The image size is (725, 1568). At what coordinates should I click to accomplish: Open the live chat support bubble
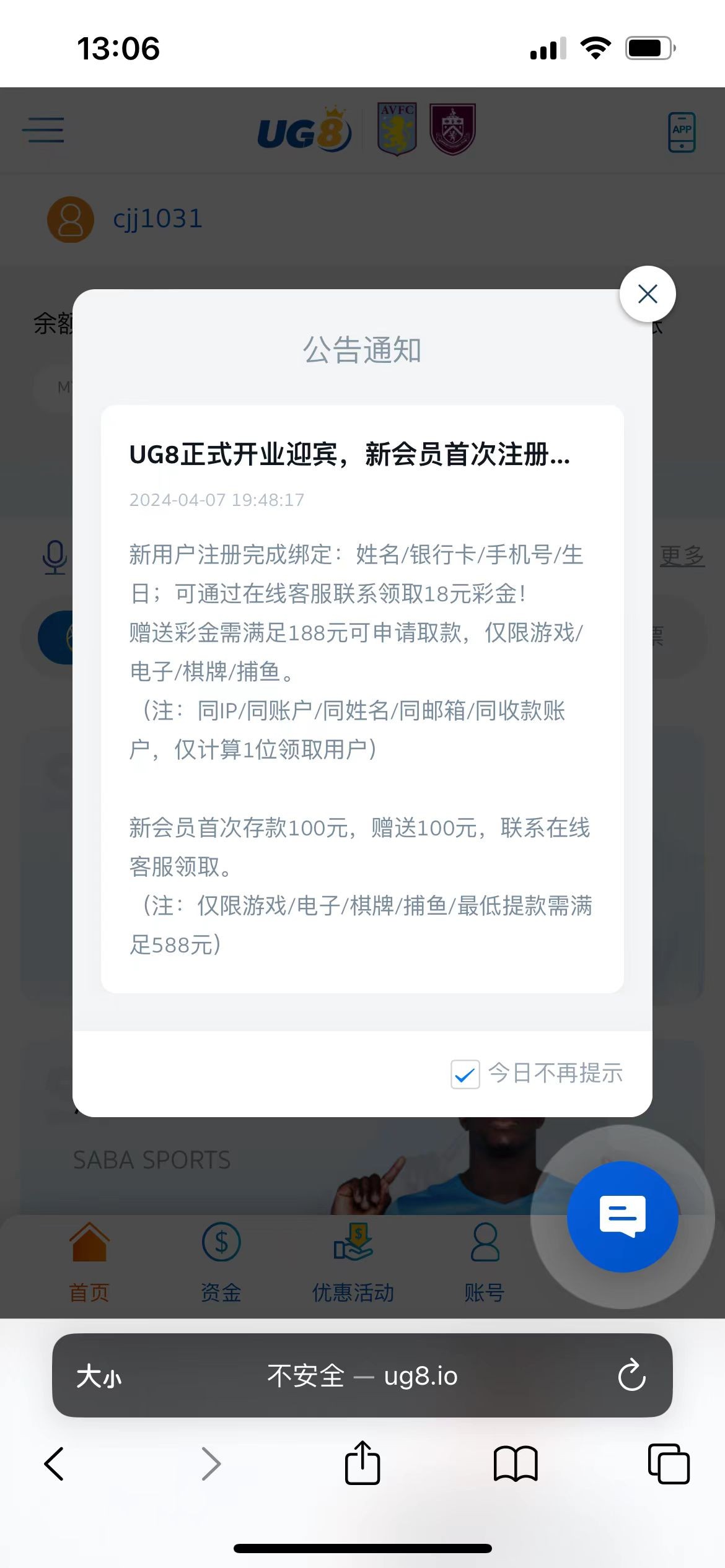tap(622, 1216)
